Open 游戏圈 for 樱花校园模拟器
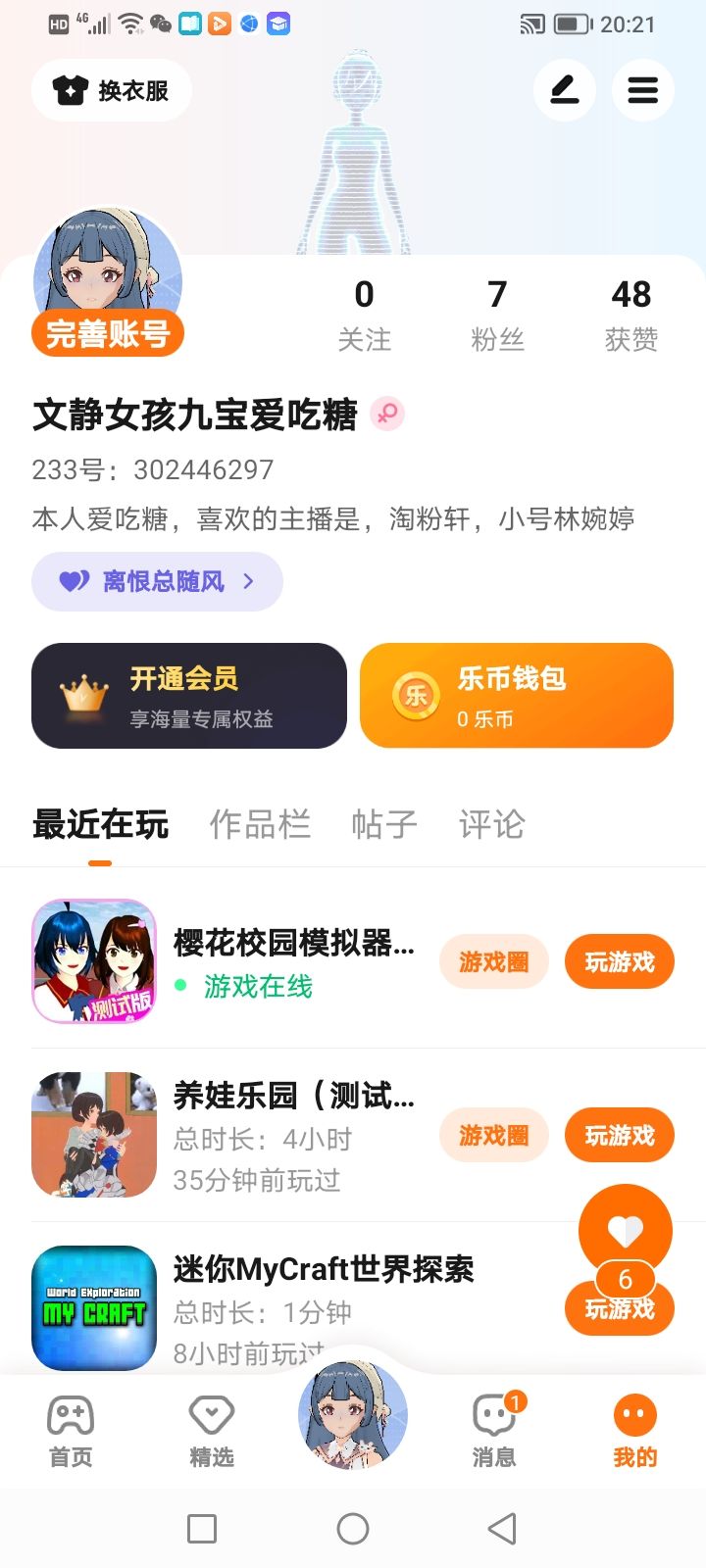 click(493, 962)
